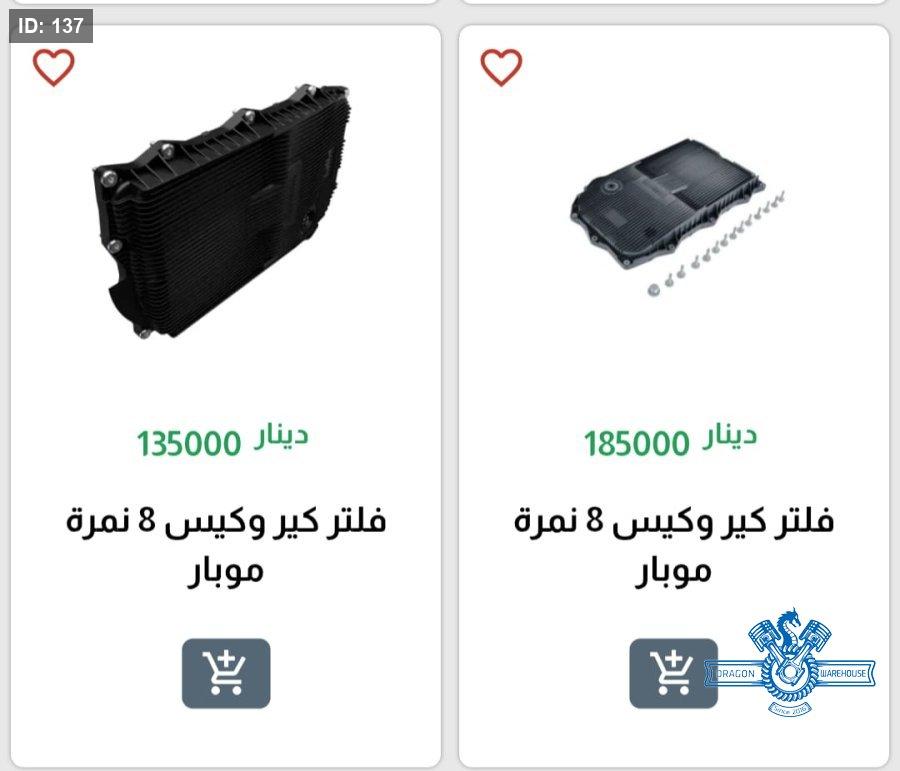Favorite the 185000 dinar gear filter
This screenshot has height=771, width=900.
pyautogui.click(x=501, y=67)
